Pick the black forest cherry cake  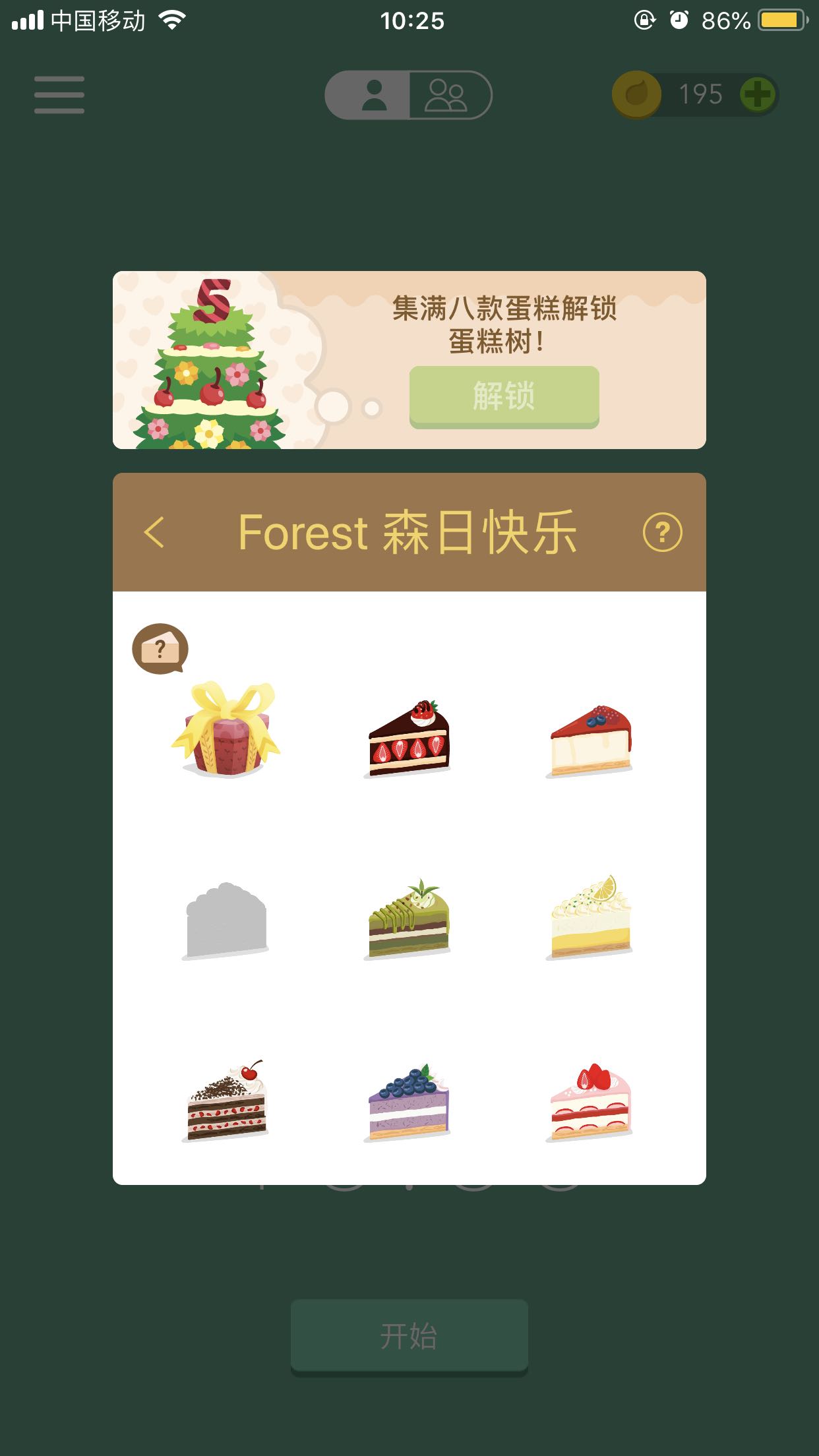(x=226, y=1101)
